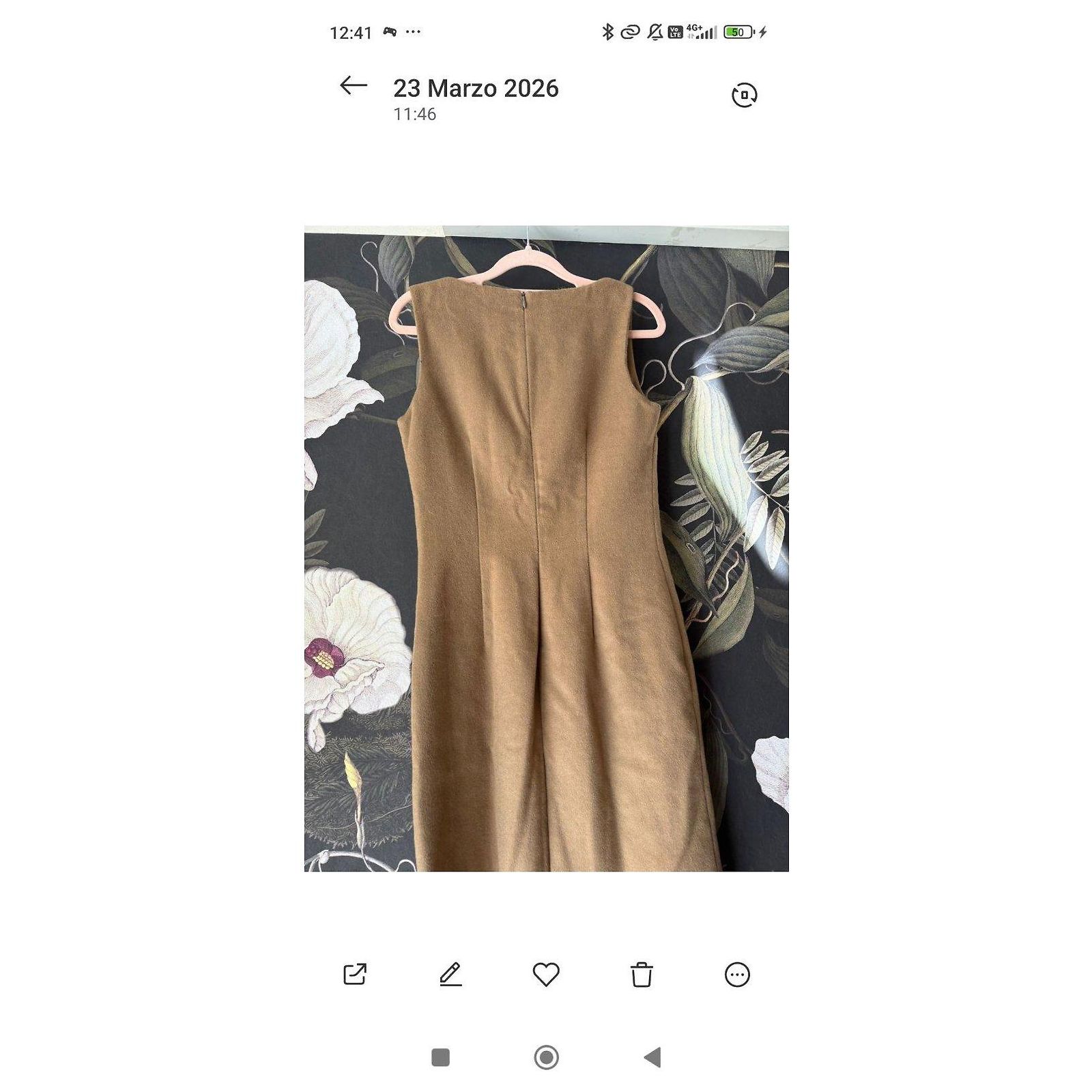Share this photo
Image resolution: width=1092 pixels, height=1092 pixels.
[x=355, y=974]
